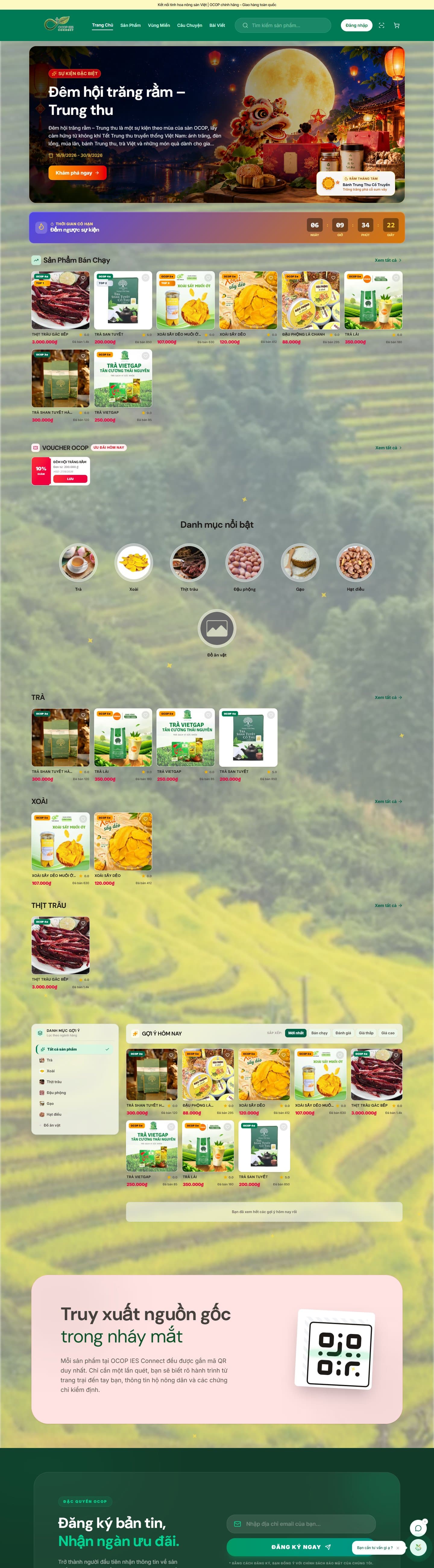434x1568 pixels.
Task: Enter email in the newsletter field
Action: tap(301, 1524)
